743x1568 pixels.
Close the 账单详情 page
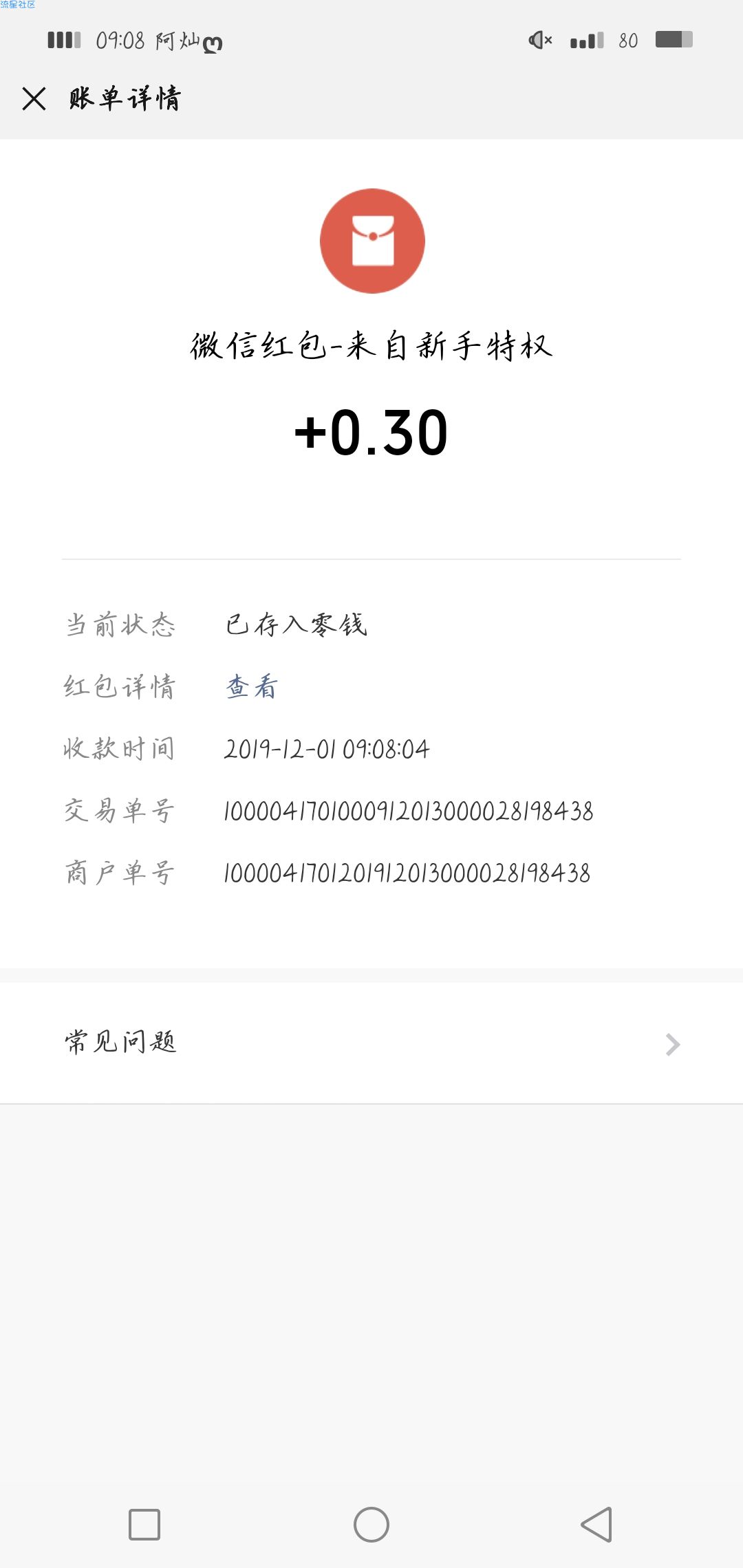pos(34,98)
